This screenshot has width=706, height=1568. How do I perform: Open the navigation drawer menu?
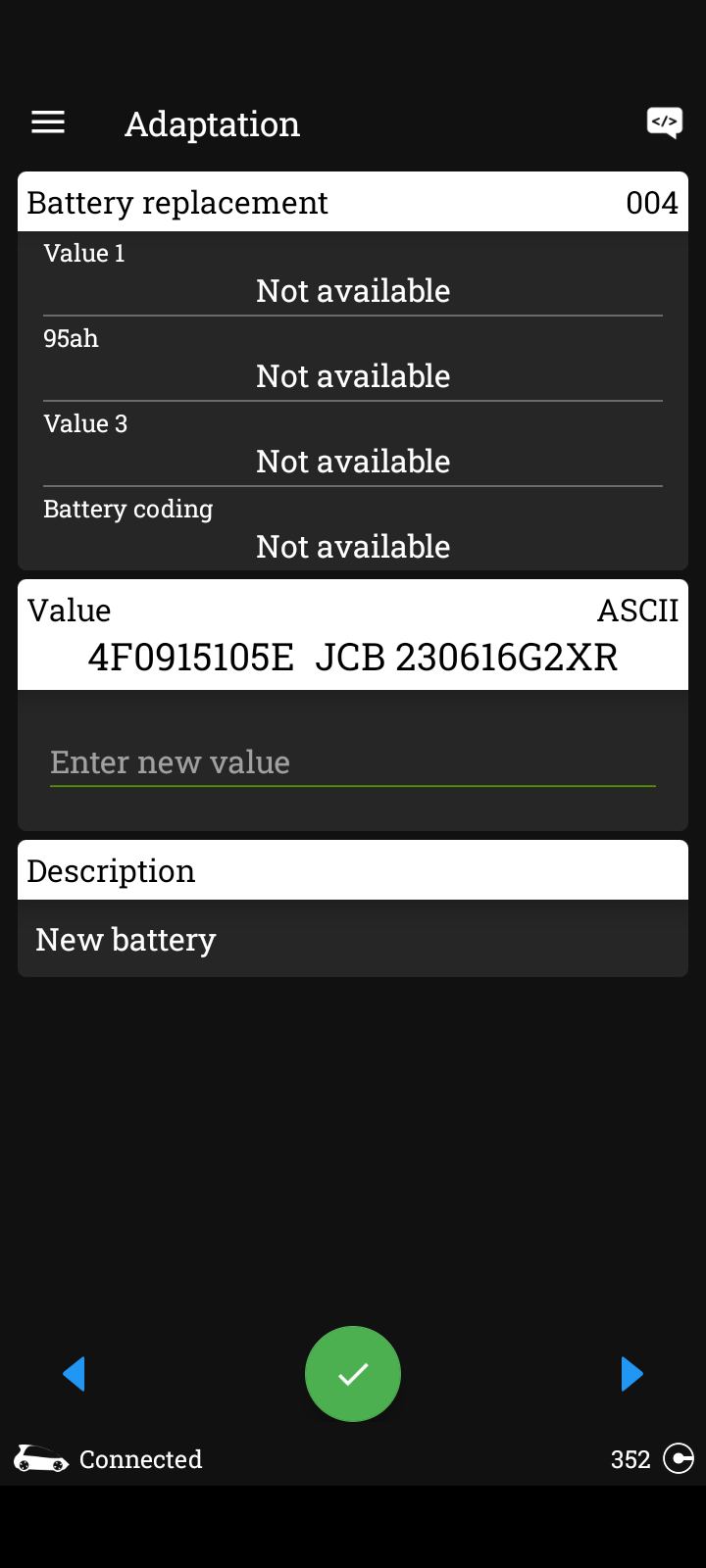pyautogui.click(x=47, y=122)
